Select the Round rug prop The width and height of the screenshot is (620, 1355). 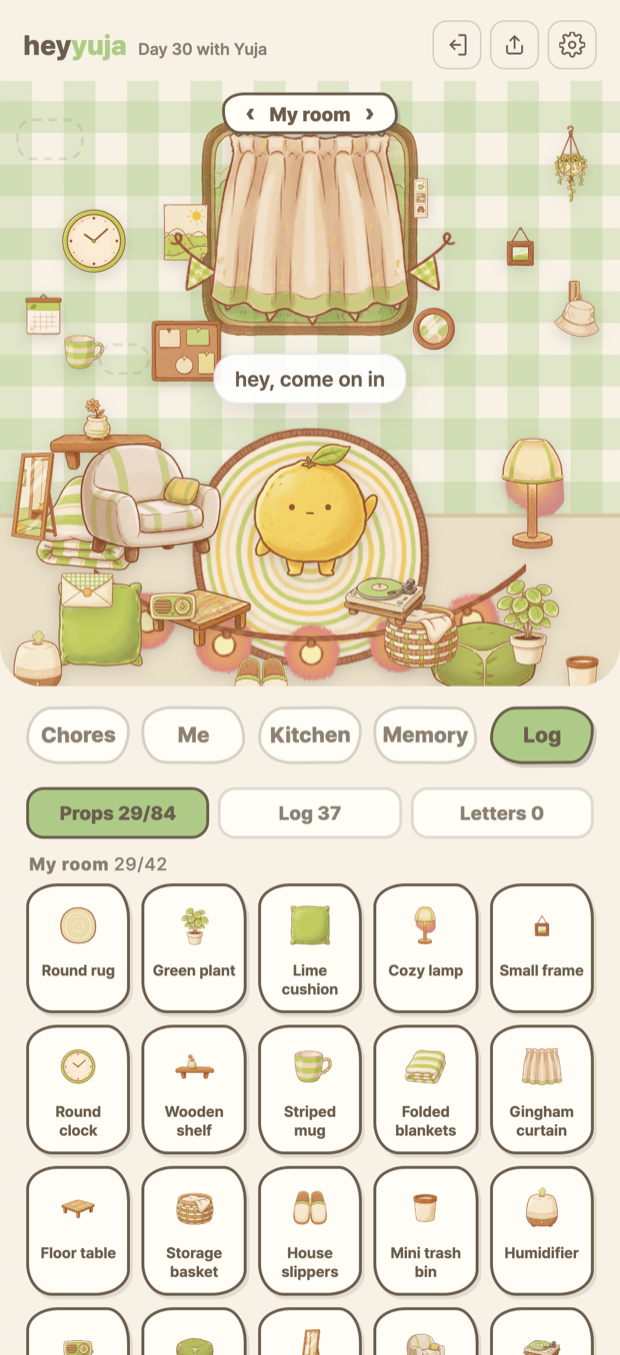(x=78, y=948)
